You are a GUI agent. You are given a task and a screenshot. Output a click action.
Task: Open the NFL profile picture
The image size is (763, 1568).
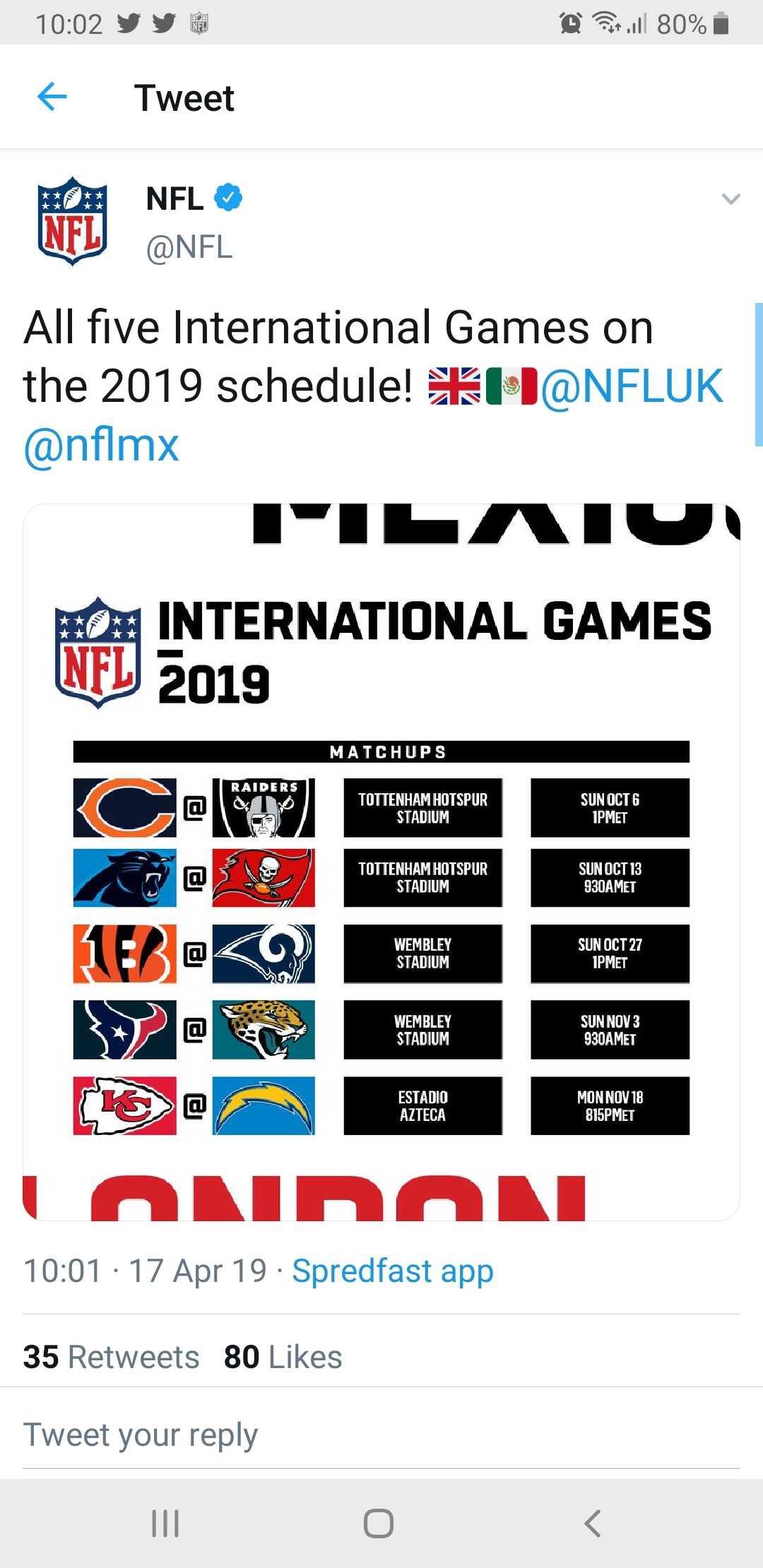72,221
